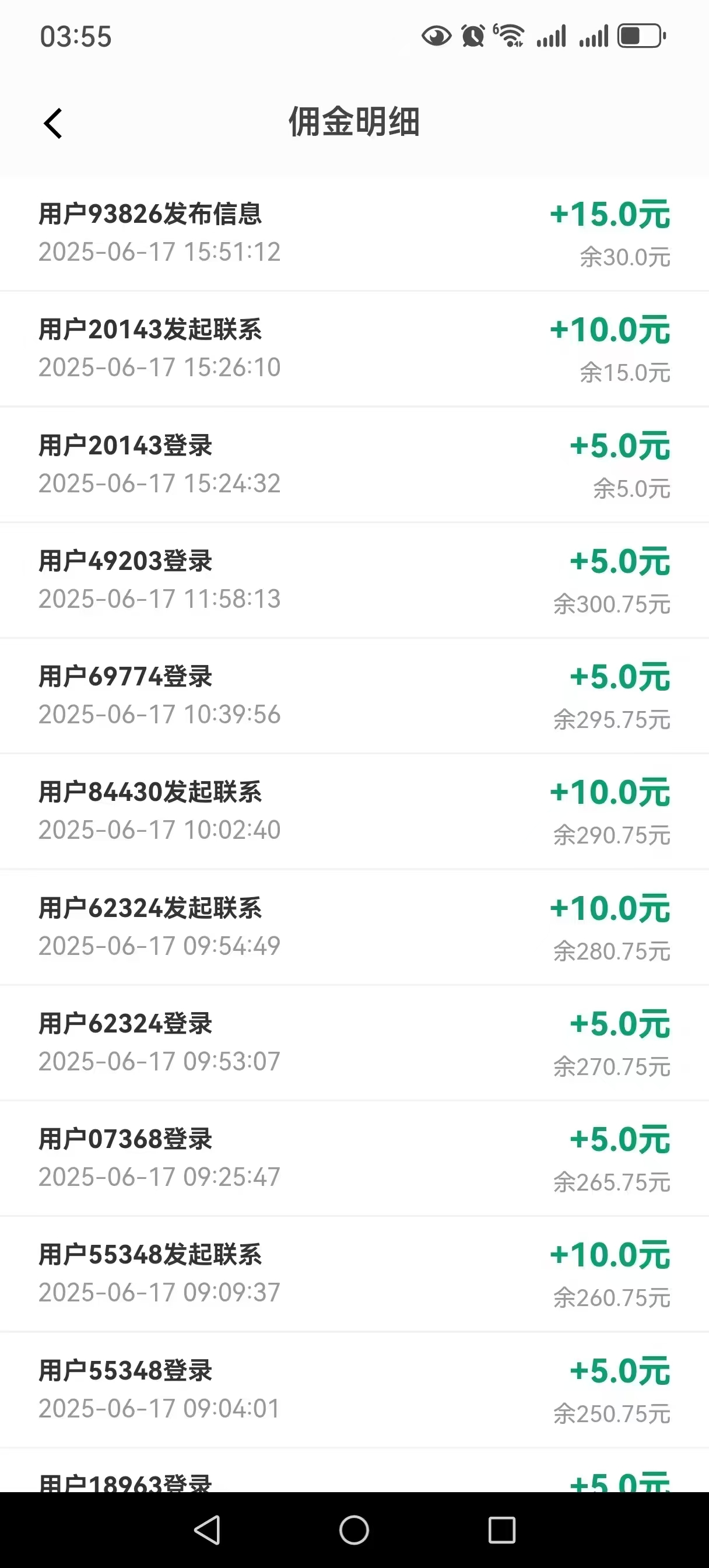The image size is (709, 1568).
Task: Tap the system back triangle
Action: pyautogui.click(x=207, y=1529)
